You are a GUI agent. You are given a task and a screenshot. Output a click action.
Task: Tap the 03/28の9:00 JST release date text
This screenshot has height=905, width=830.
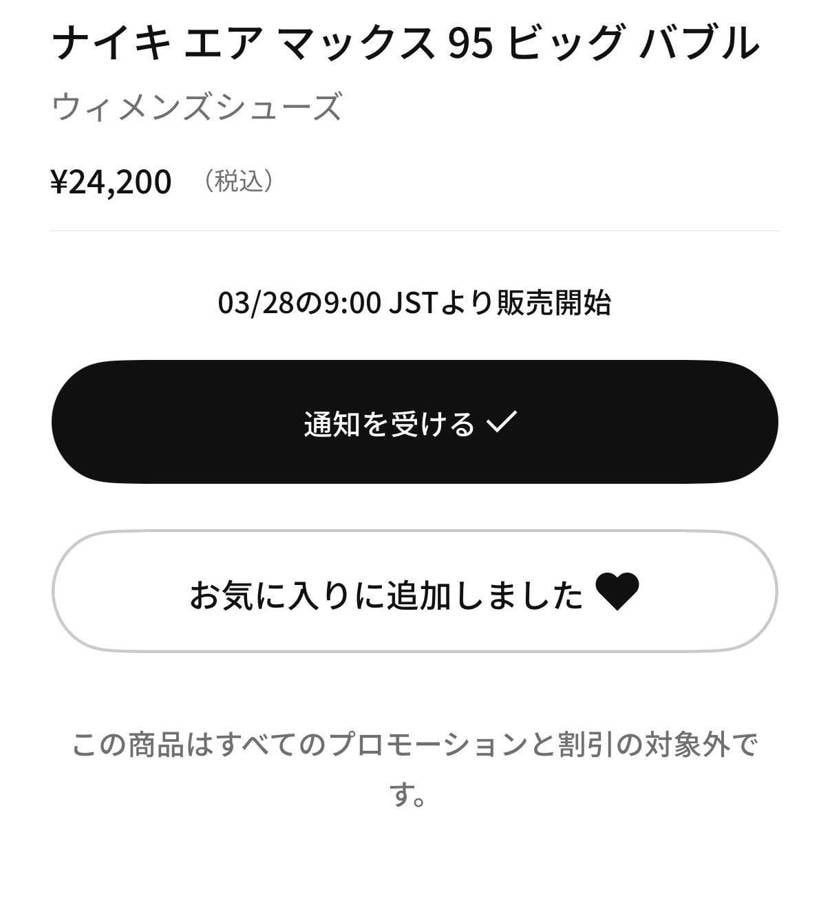click(414, 297)
